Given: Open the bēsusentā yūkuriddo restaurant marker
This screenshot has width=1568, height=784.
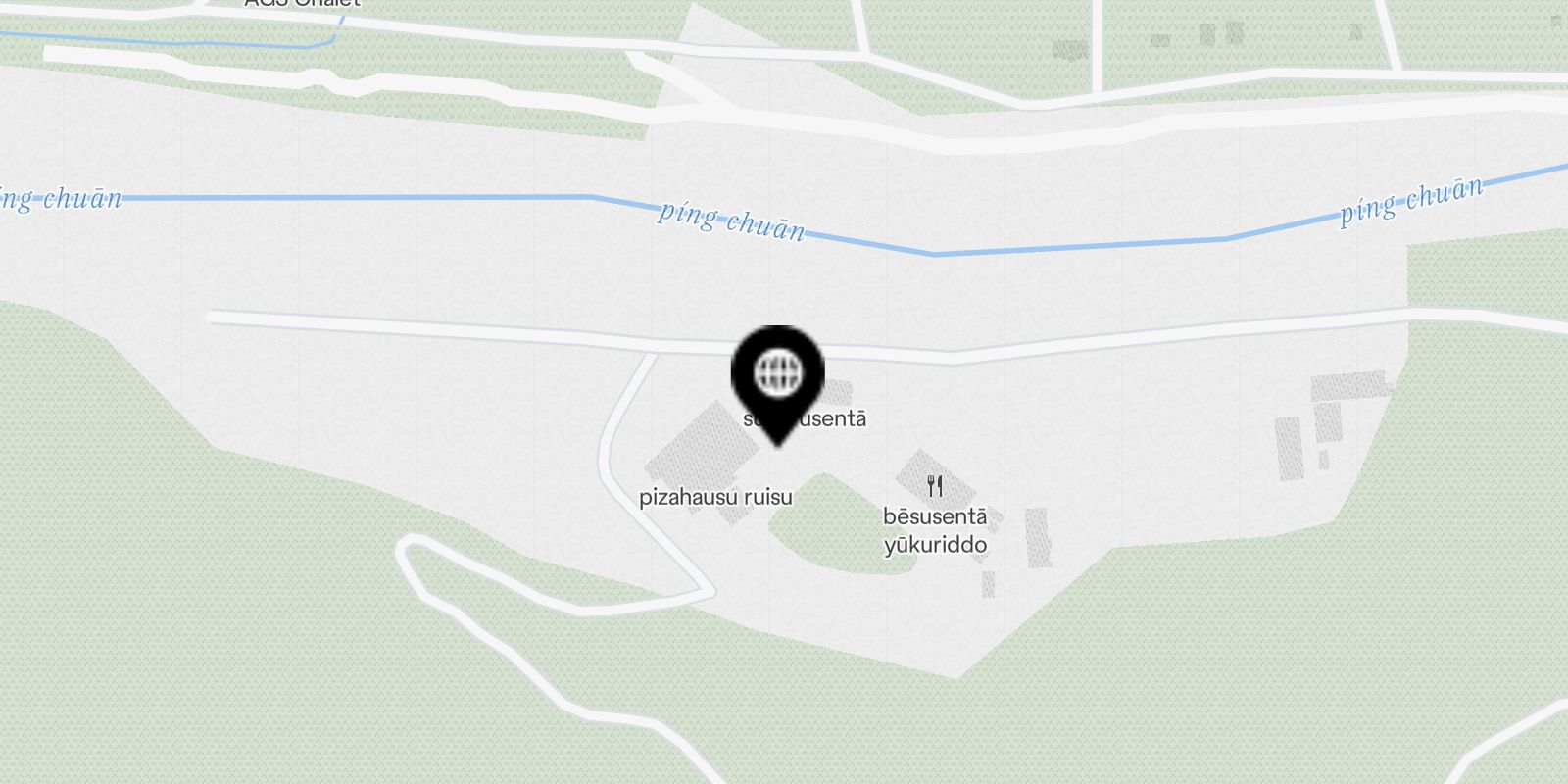Looking at the screenshot, I should 935,486.
